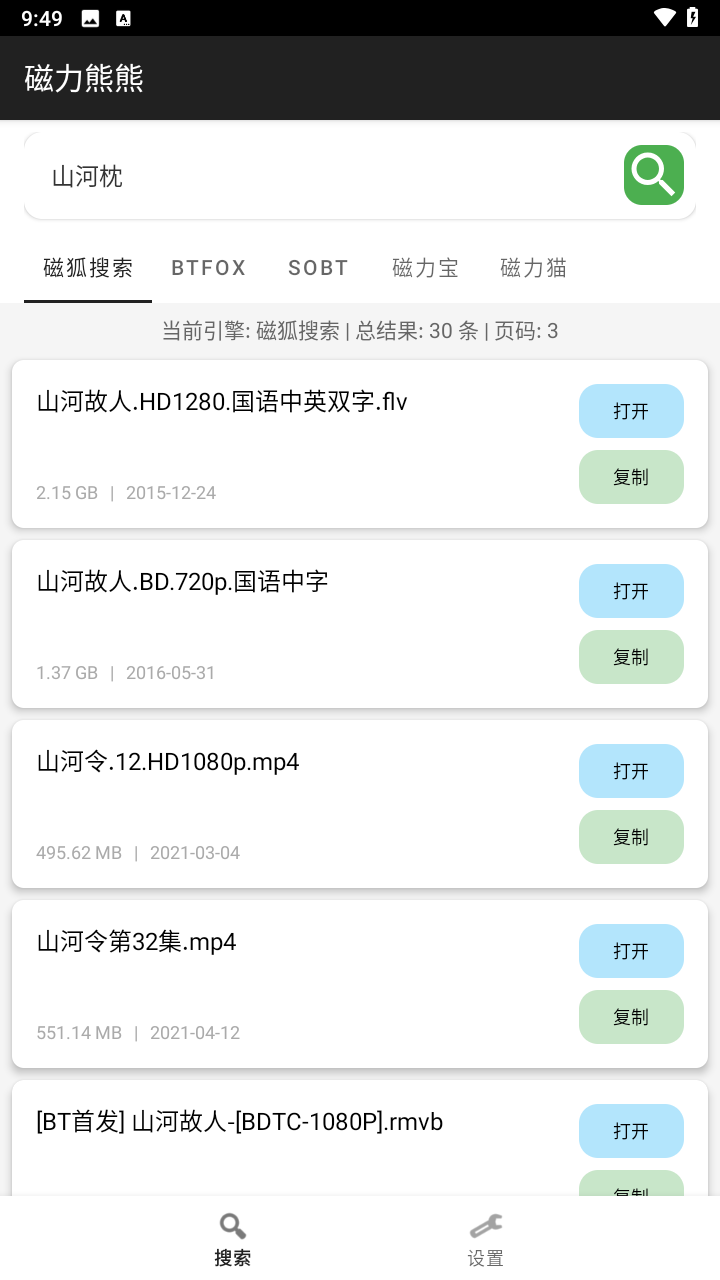This screenshot has width=720, height=1280.
Task: Tap the second notification icon in status bar
Action: 123,16
